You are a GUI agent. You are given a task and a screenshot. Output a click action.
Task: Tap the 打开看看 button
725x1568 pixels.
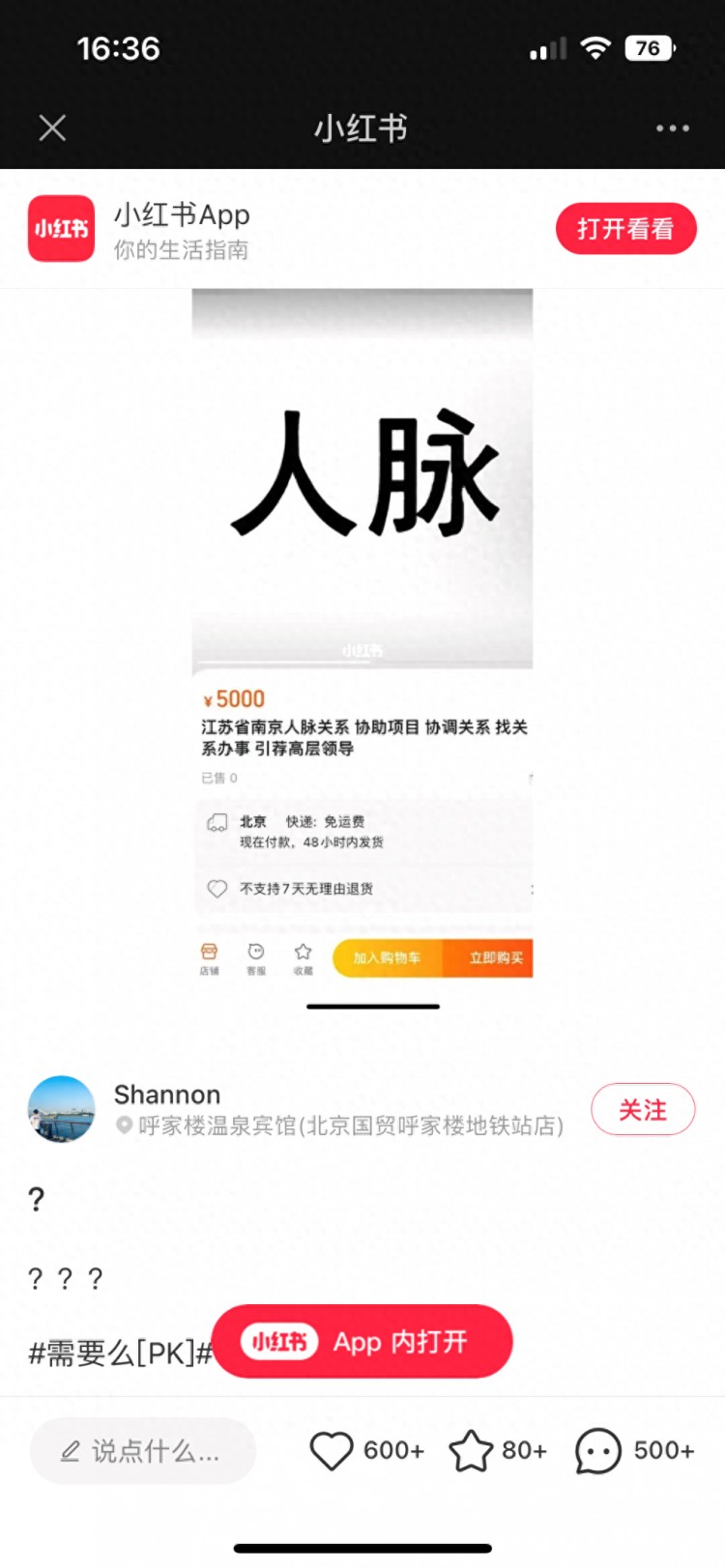tap(625, 229)
